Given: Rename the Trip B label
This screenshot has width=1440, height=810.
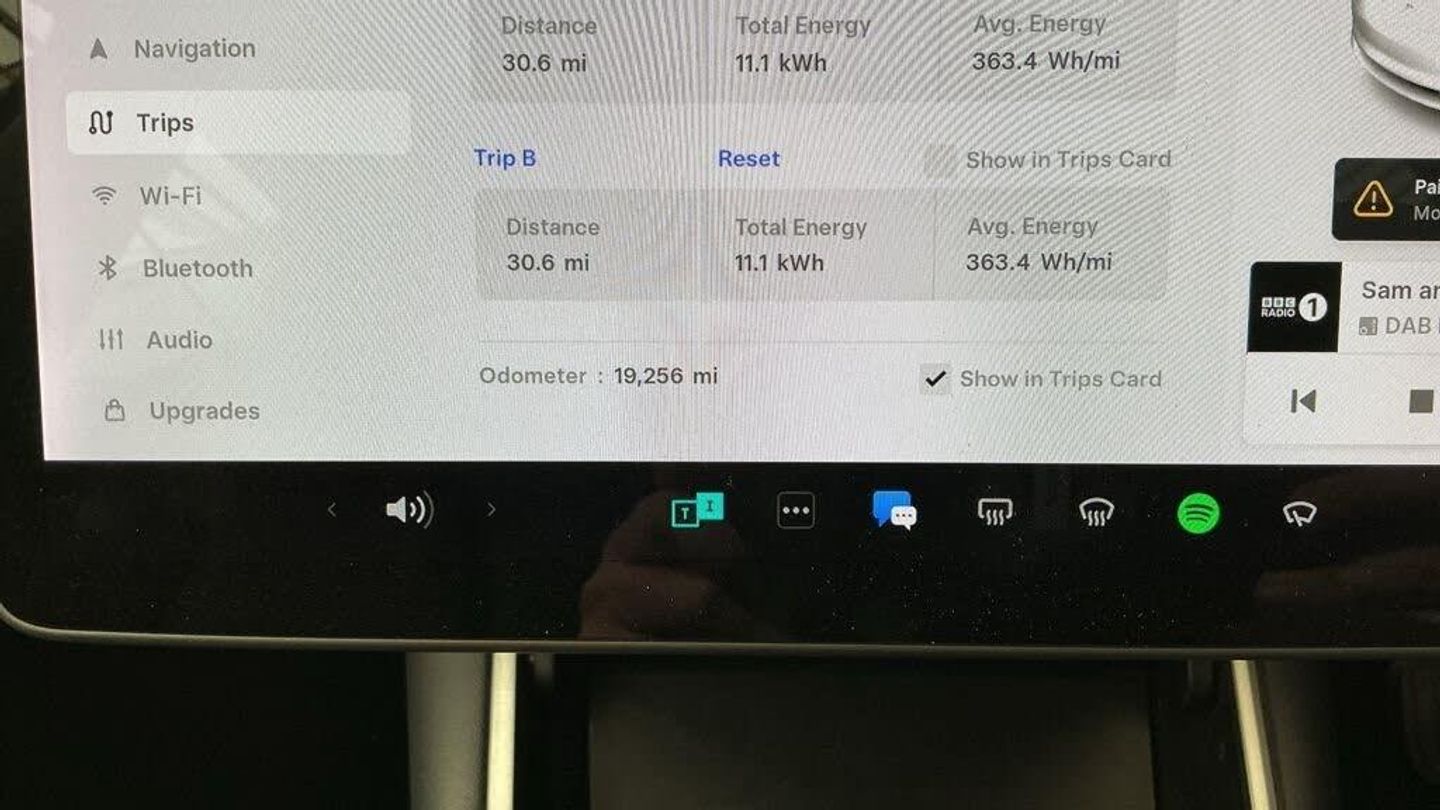Looking at the screenshot, I should point(505,158).
